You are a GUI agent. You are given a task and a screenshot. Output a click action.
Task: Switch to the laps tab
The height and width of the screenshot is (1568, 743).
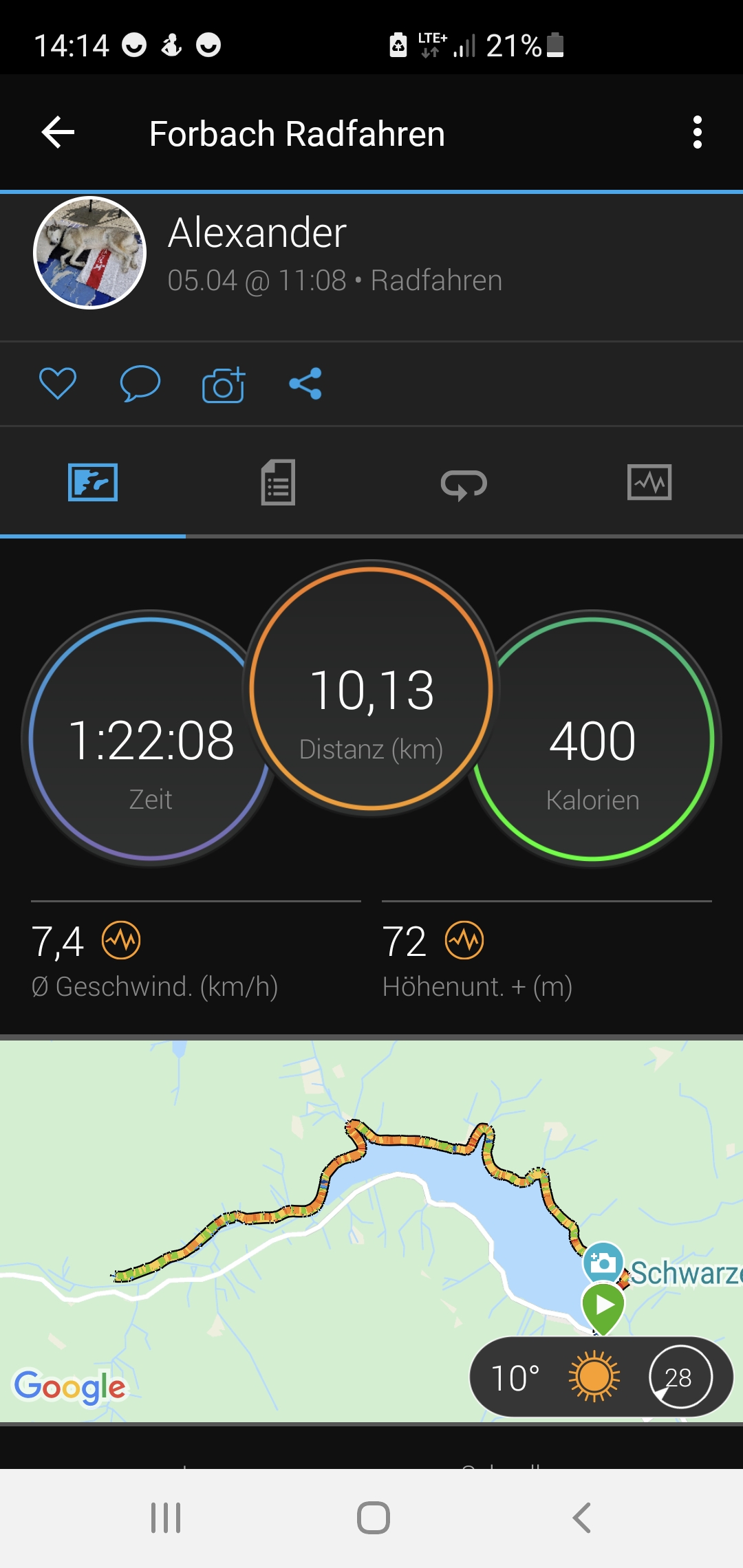[x=464, y=483]
